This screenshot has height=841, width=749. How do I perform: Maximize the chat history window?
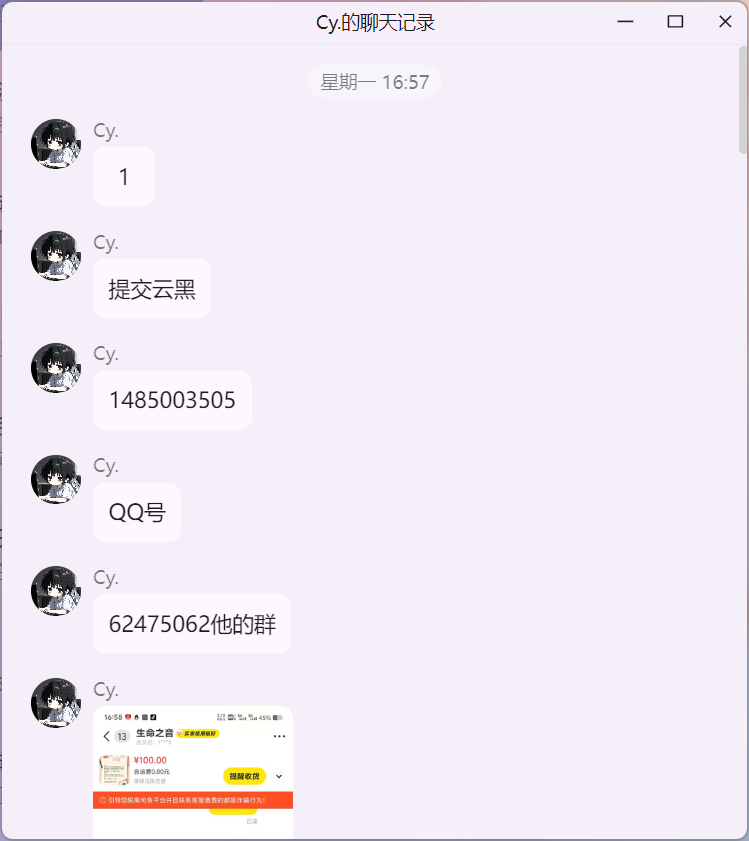point(675,22)
